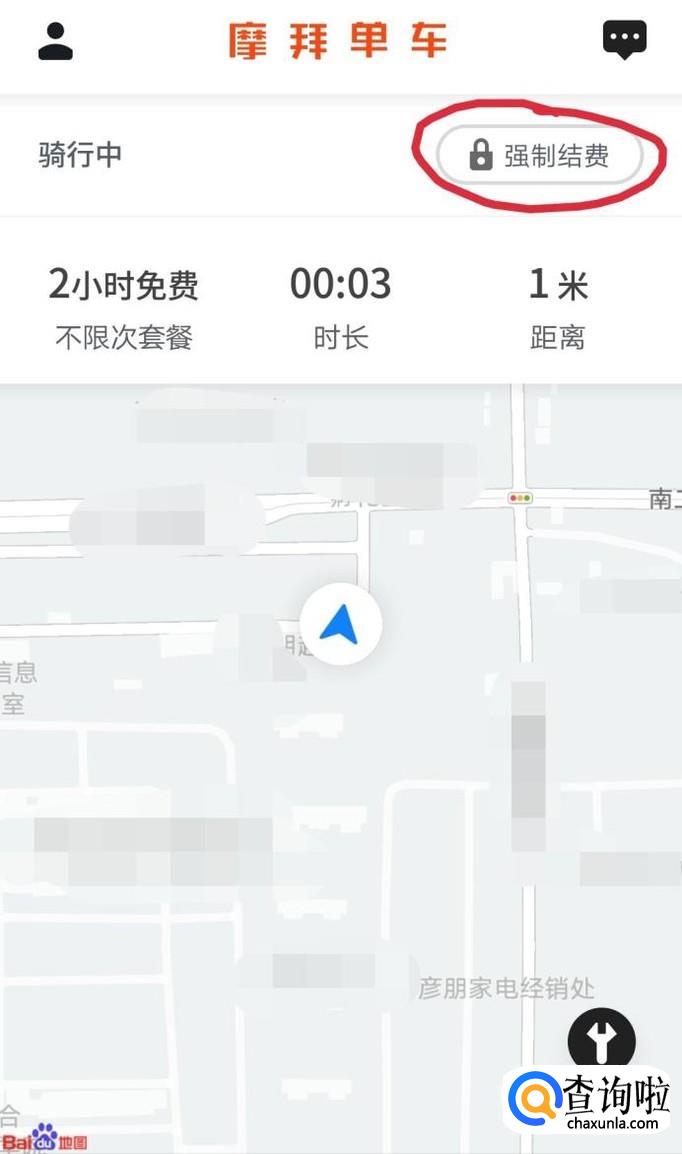Image resolution: width=682 pixels, height=1154 pixels.
Task: Open the user profile icon
Action: [55, 40]
